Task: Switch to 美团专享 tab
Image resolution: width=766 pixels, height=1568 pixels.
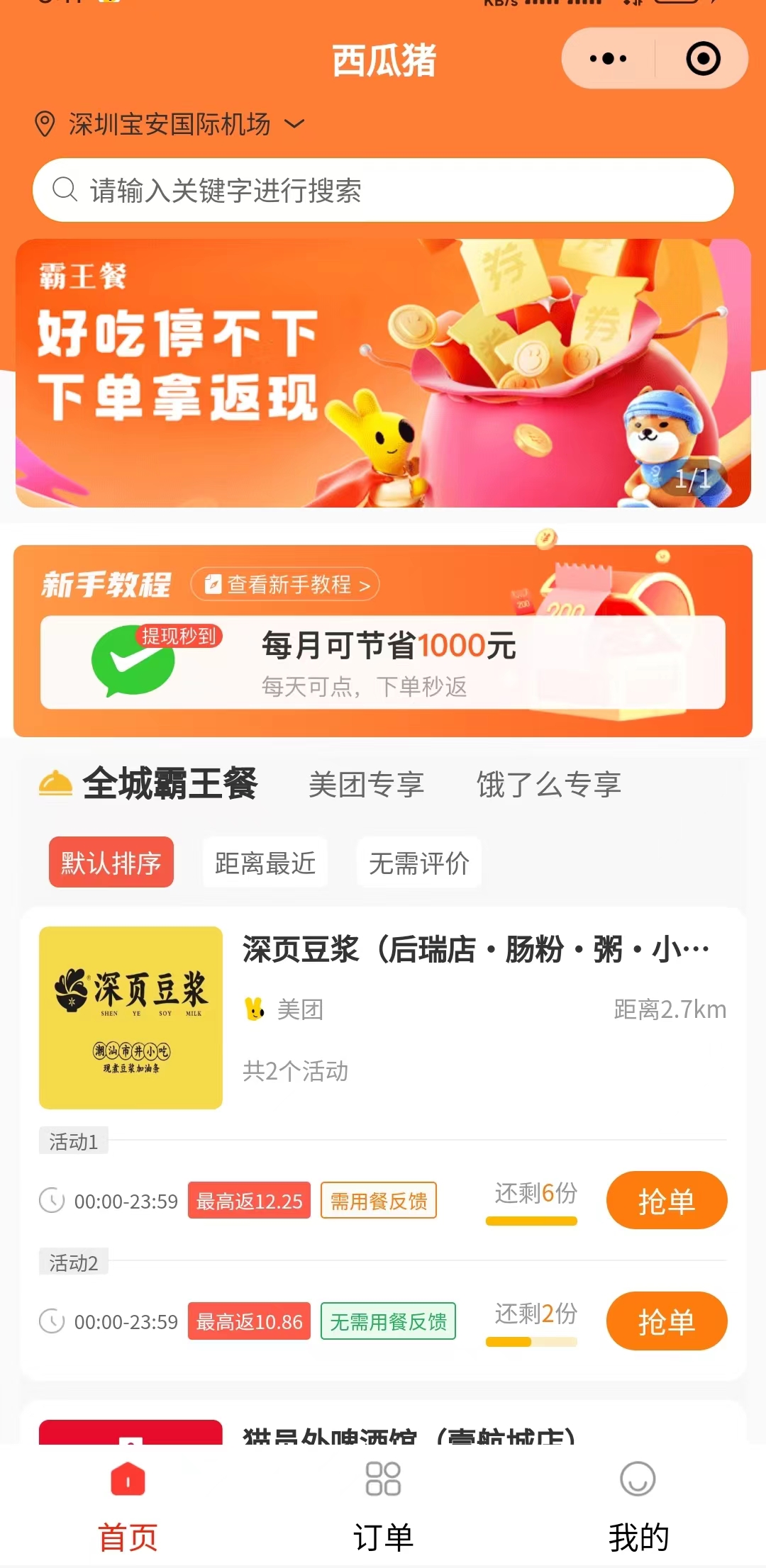Action: [x=366, y=785]
